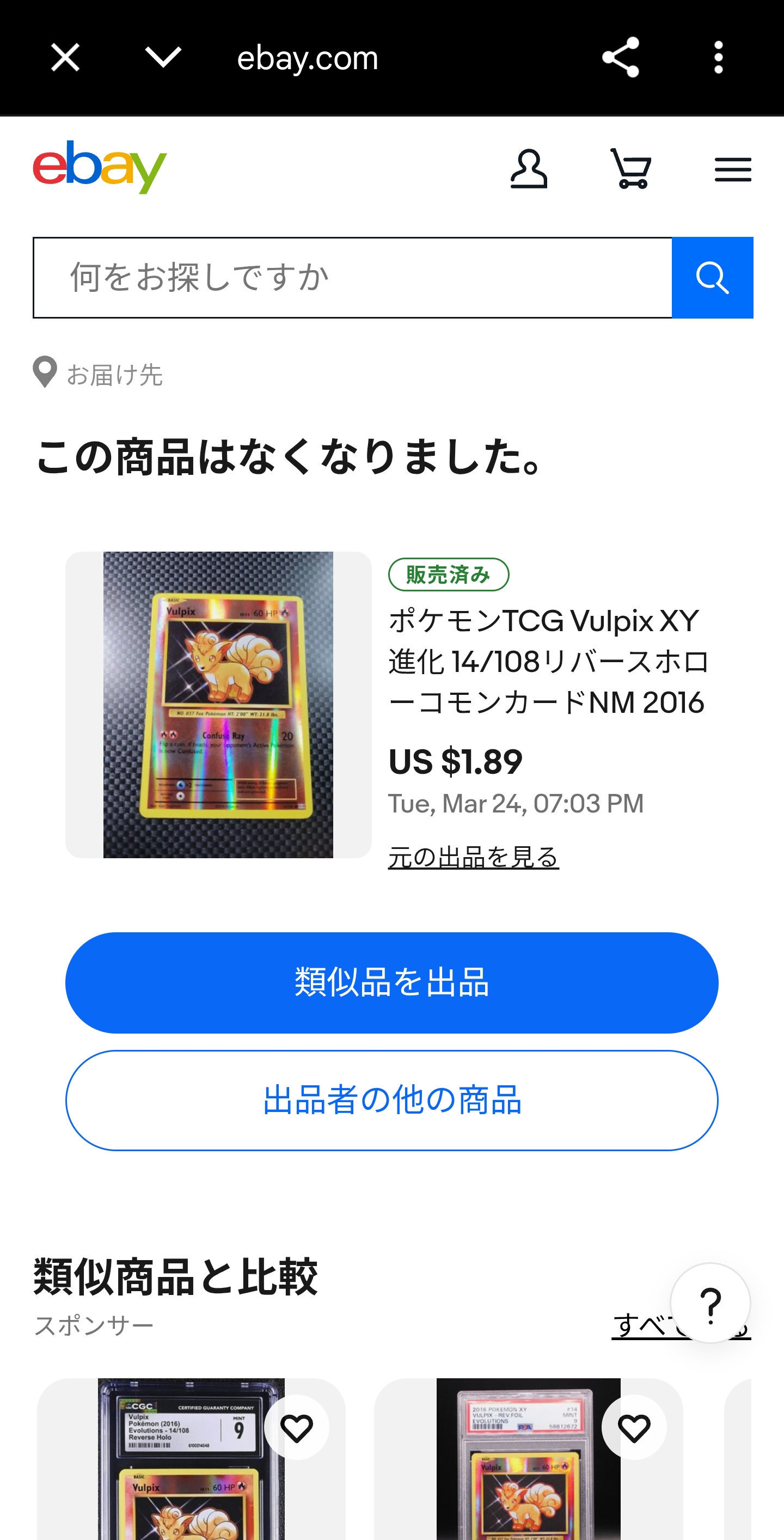The height and width of the screenshot is (1540, 784).
Task: View the shopping cart
Action: [x=631, y=169]
